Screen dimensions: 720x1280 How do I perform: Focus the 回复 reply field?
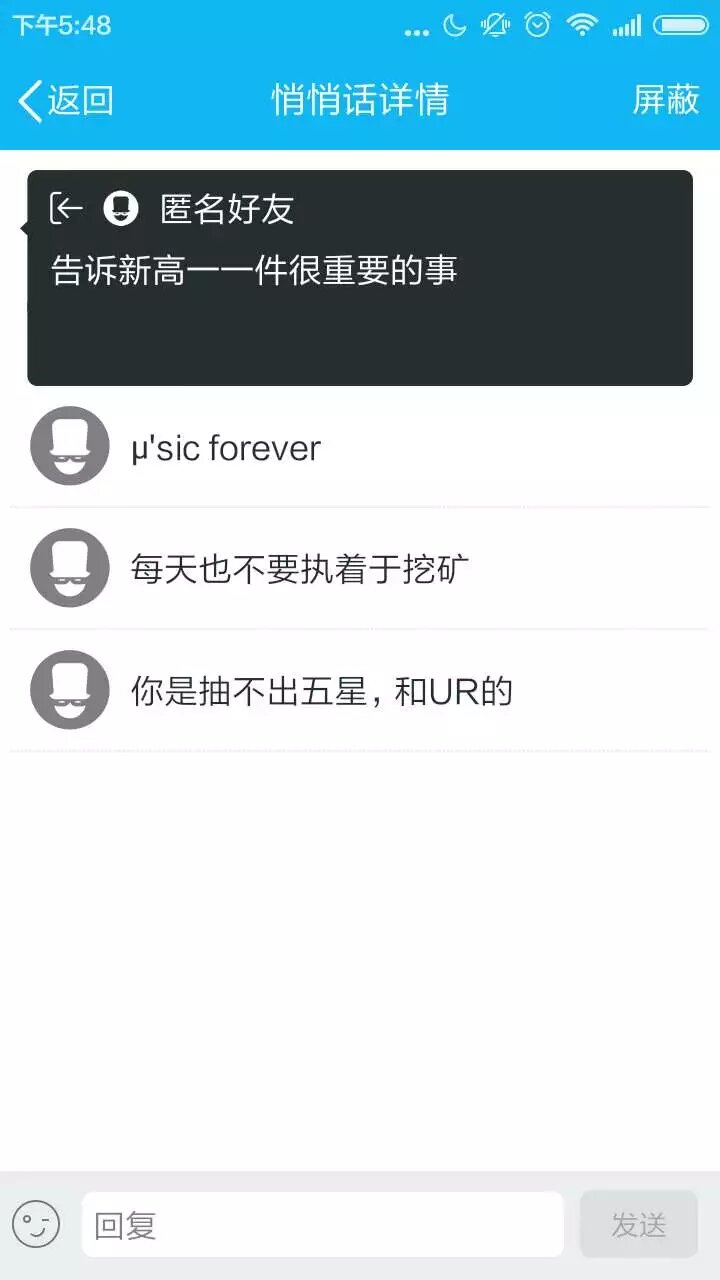pos(322,1224)
